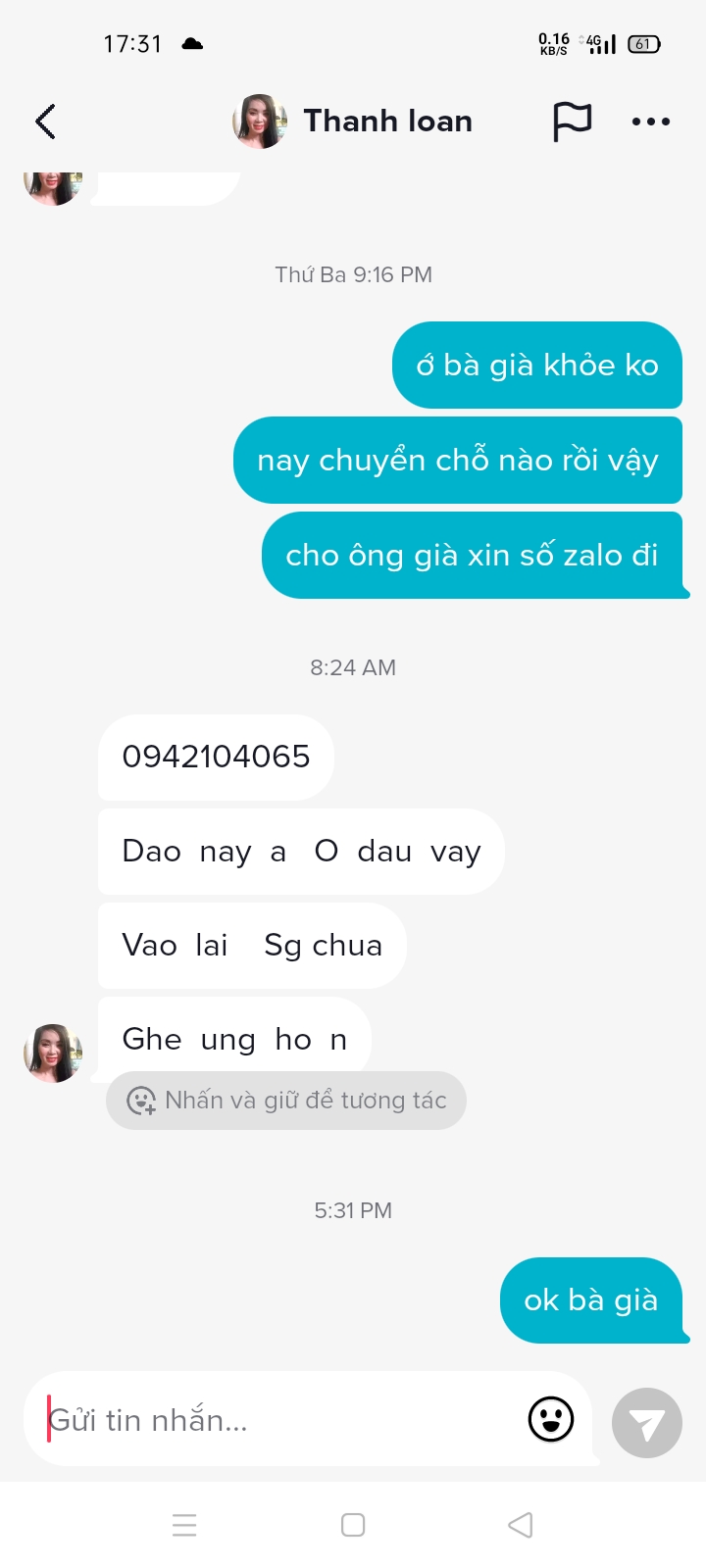Open the report flag icon
706x1568 pixels.
(572, 122)
